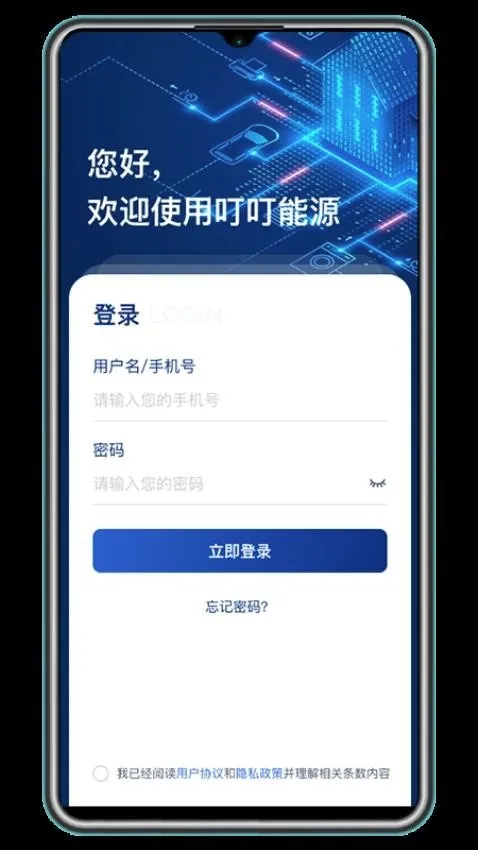Viewport: 478px width, 850px height.
Task: Open the 隐私政策 privacy policy link
Action: click(260, 774)
